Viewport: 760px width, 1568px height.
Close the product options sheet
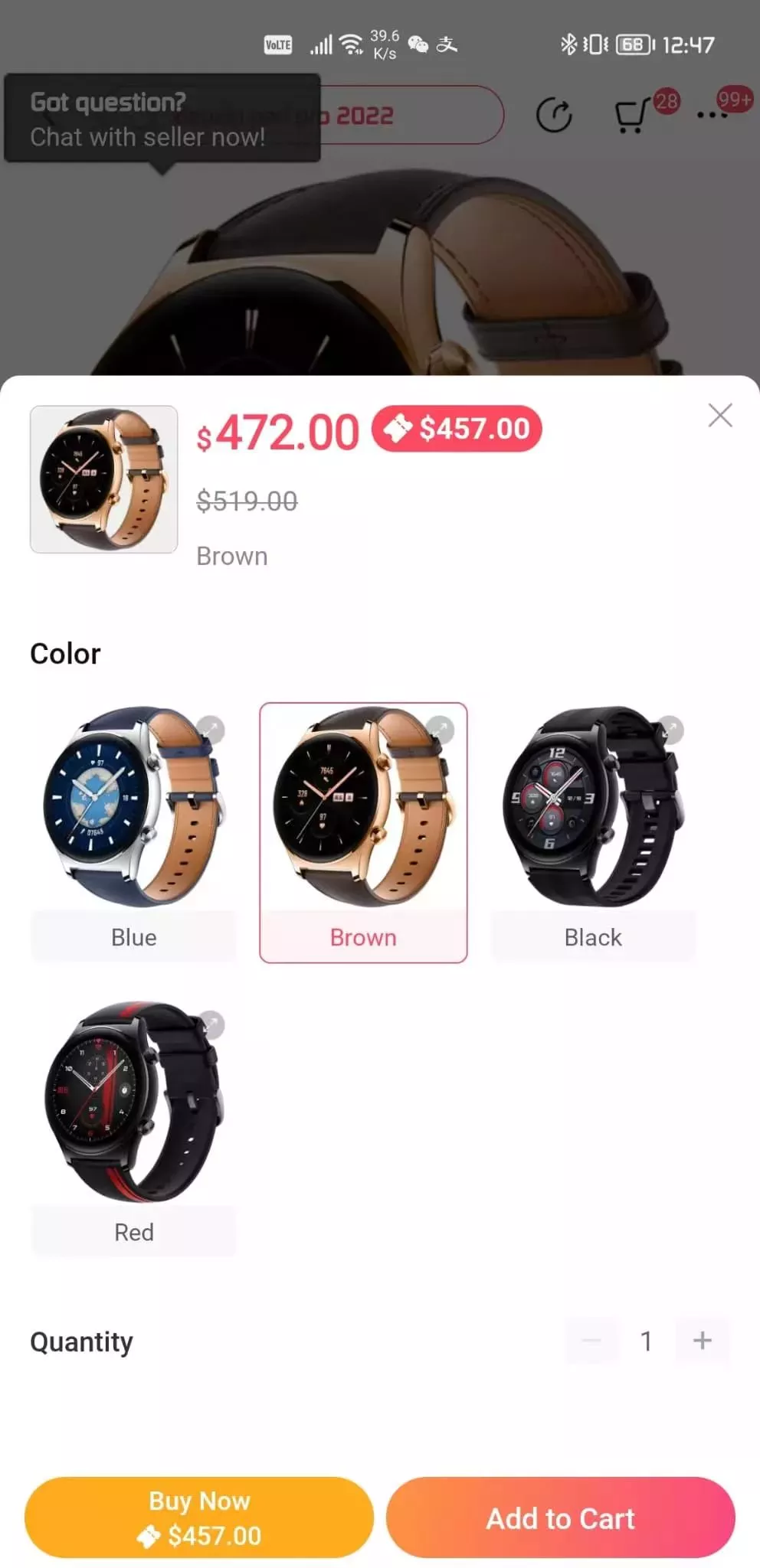pyautogui.click(x=720, y=415)
